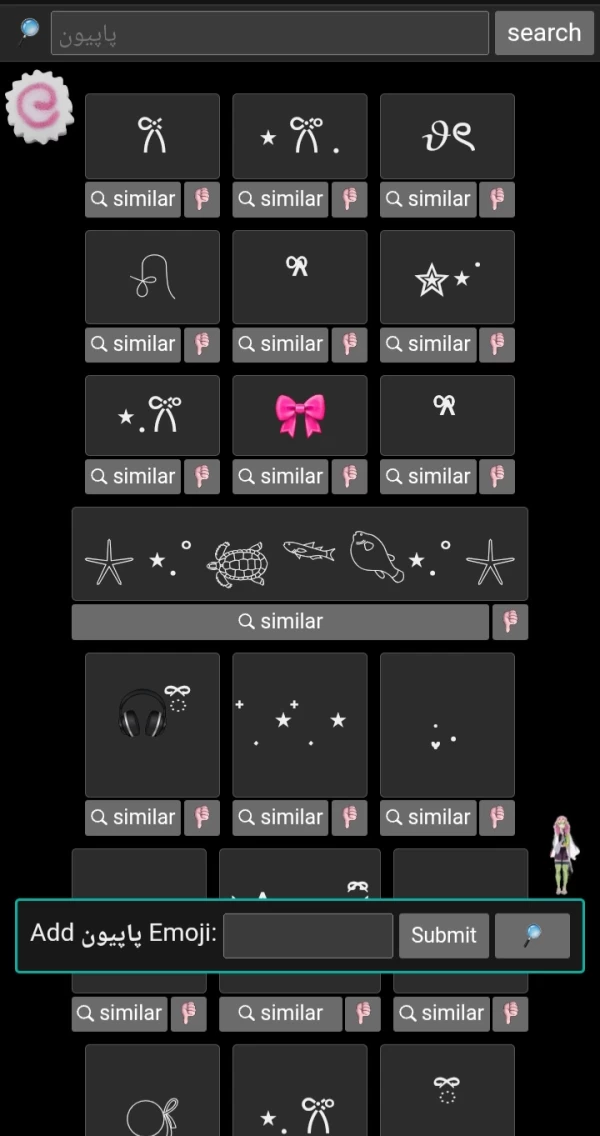Submit the new emoji

(x=444, y=935)
